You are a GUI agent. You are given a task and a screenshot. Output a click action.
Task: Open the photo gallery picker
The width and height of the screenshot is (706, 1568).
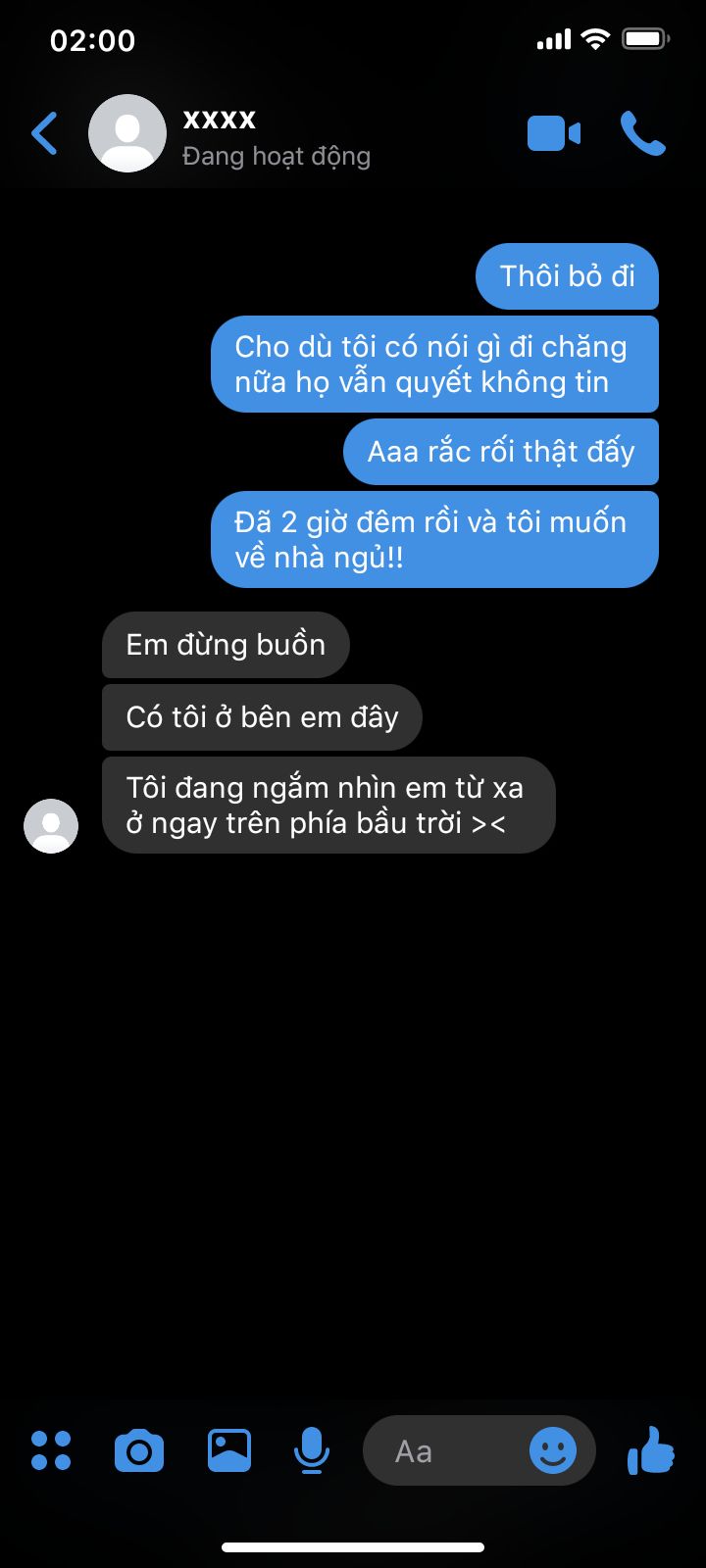[x=229, y=1450]
